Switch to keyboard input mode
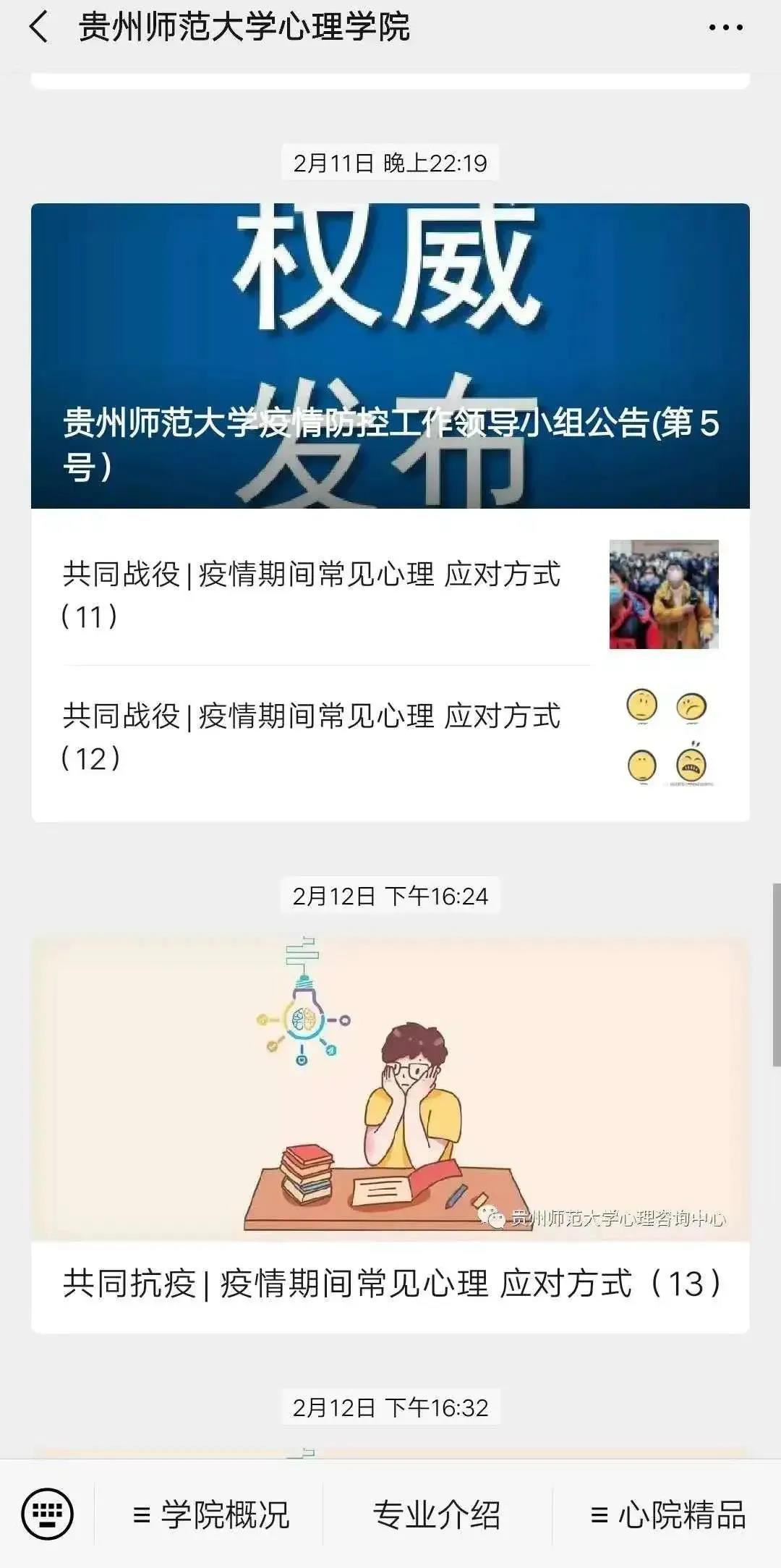Image resolution: width=781 pixels, height=1568 pixels. click(x=47, y=1514)
